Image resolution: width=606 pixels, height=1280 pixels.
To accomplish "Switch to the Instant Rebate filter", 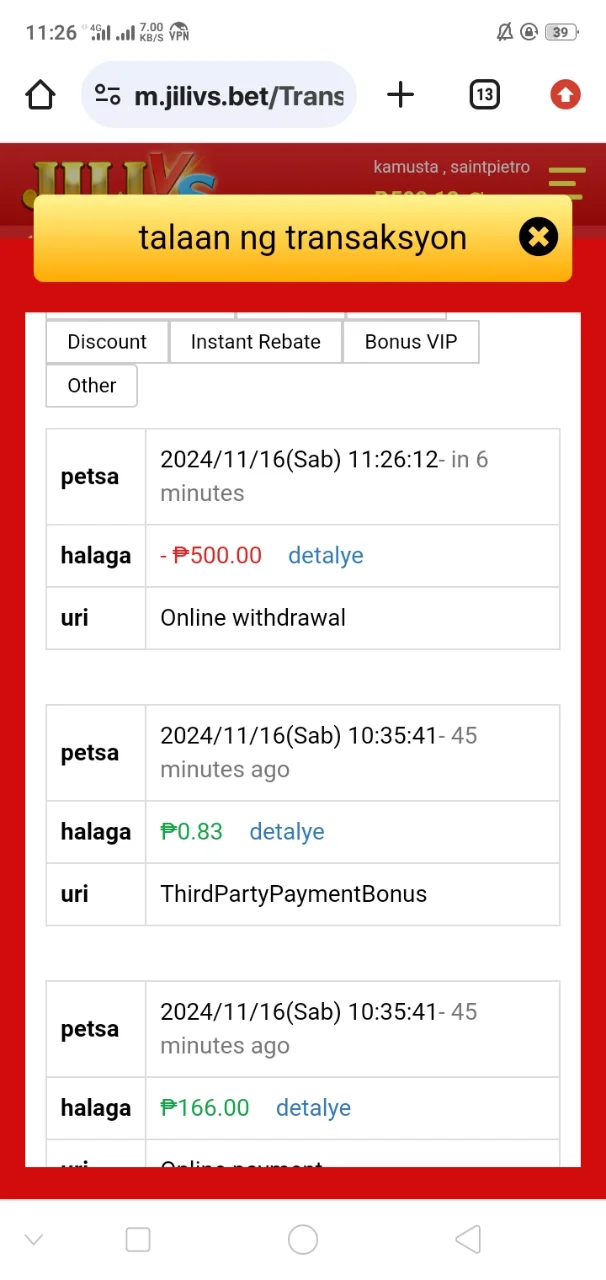I will tap(256, 342).
